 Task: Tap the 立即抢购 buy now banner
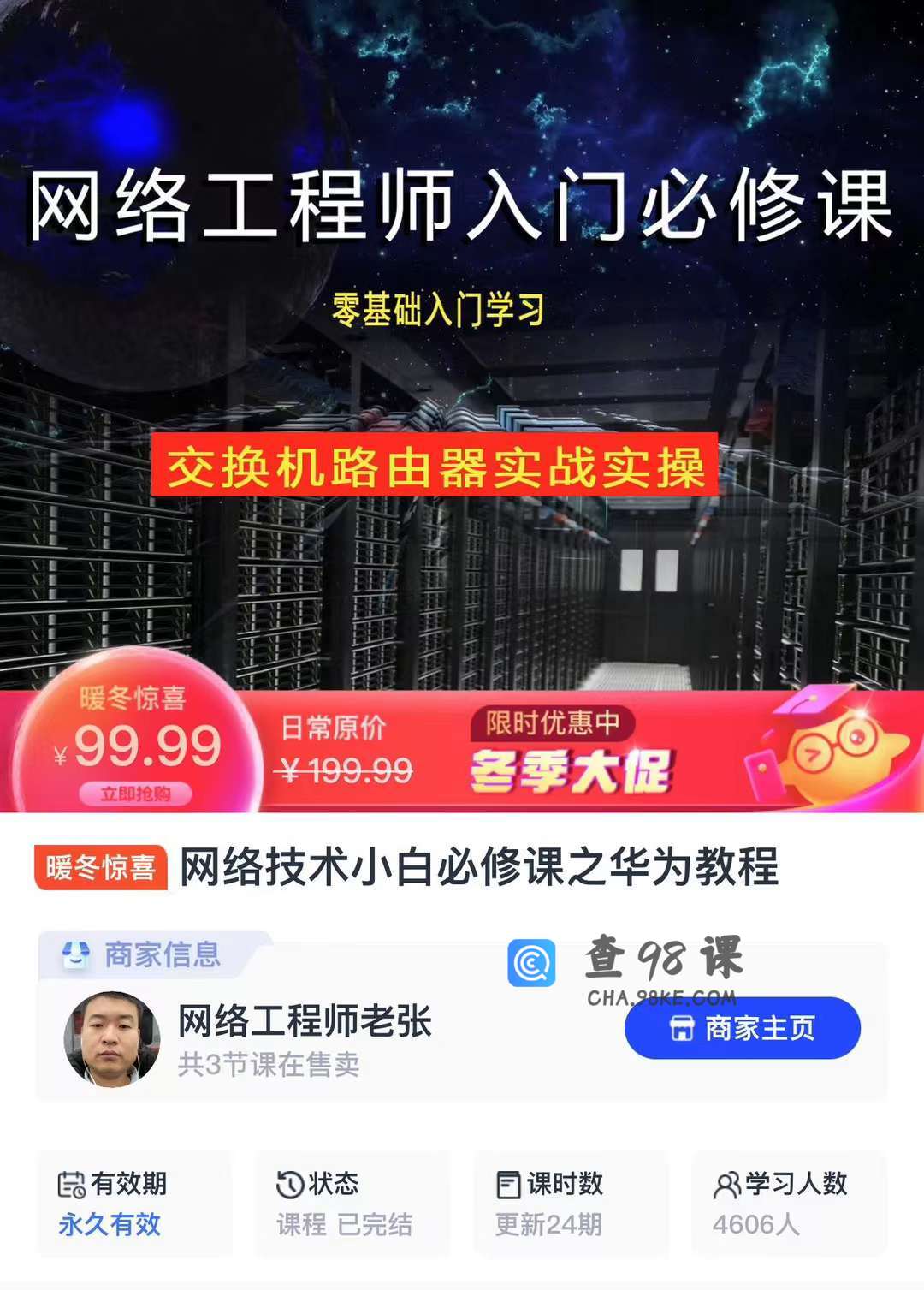(135, 794)
